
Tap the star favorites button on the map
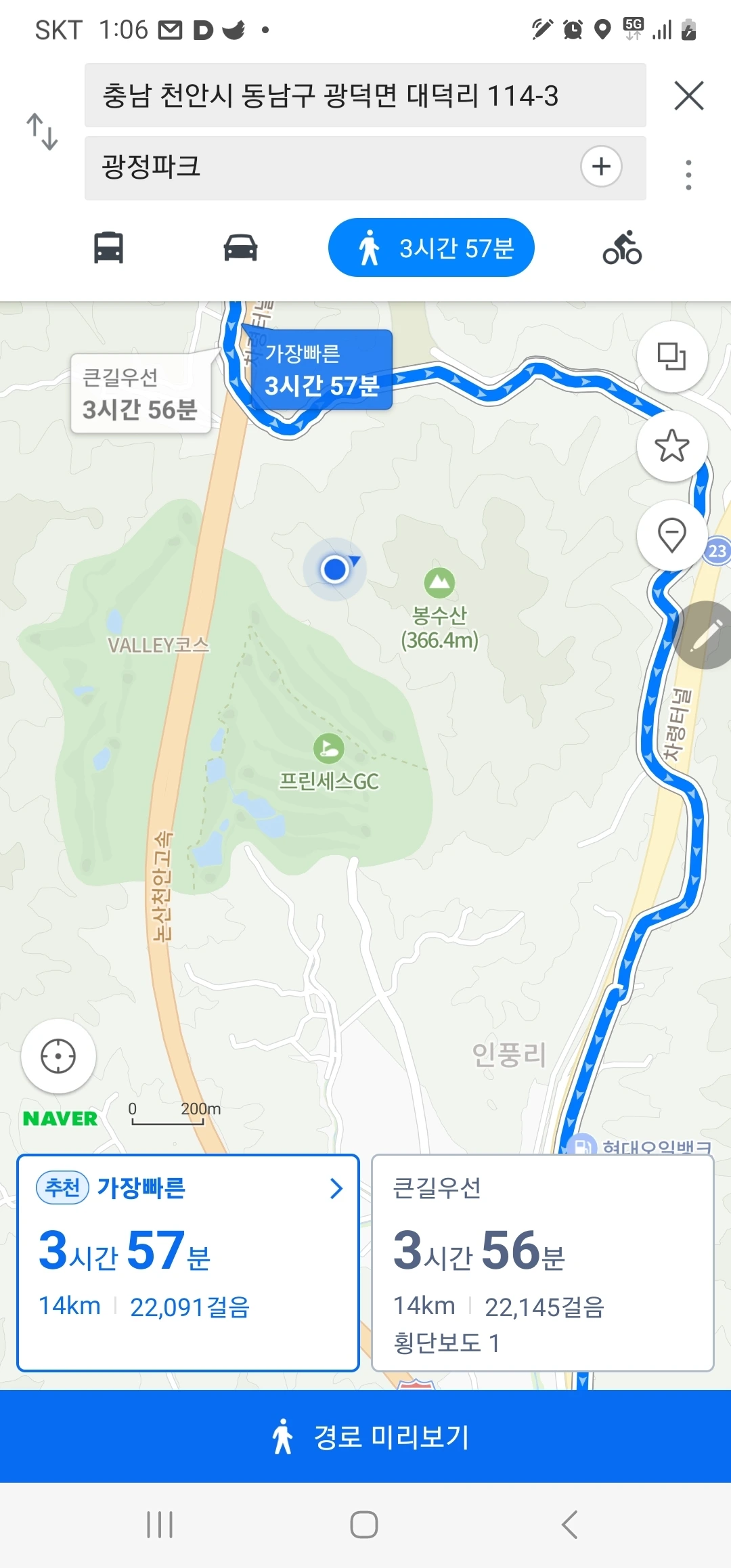pyautogui.click(x=672, y=445)
